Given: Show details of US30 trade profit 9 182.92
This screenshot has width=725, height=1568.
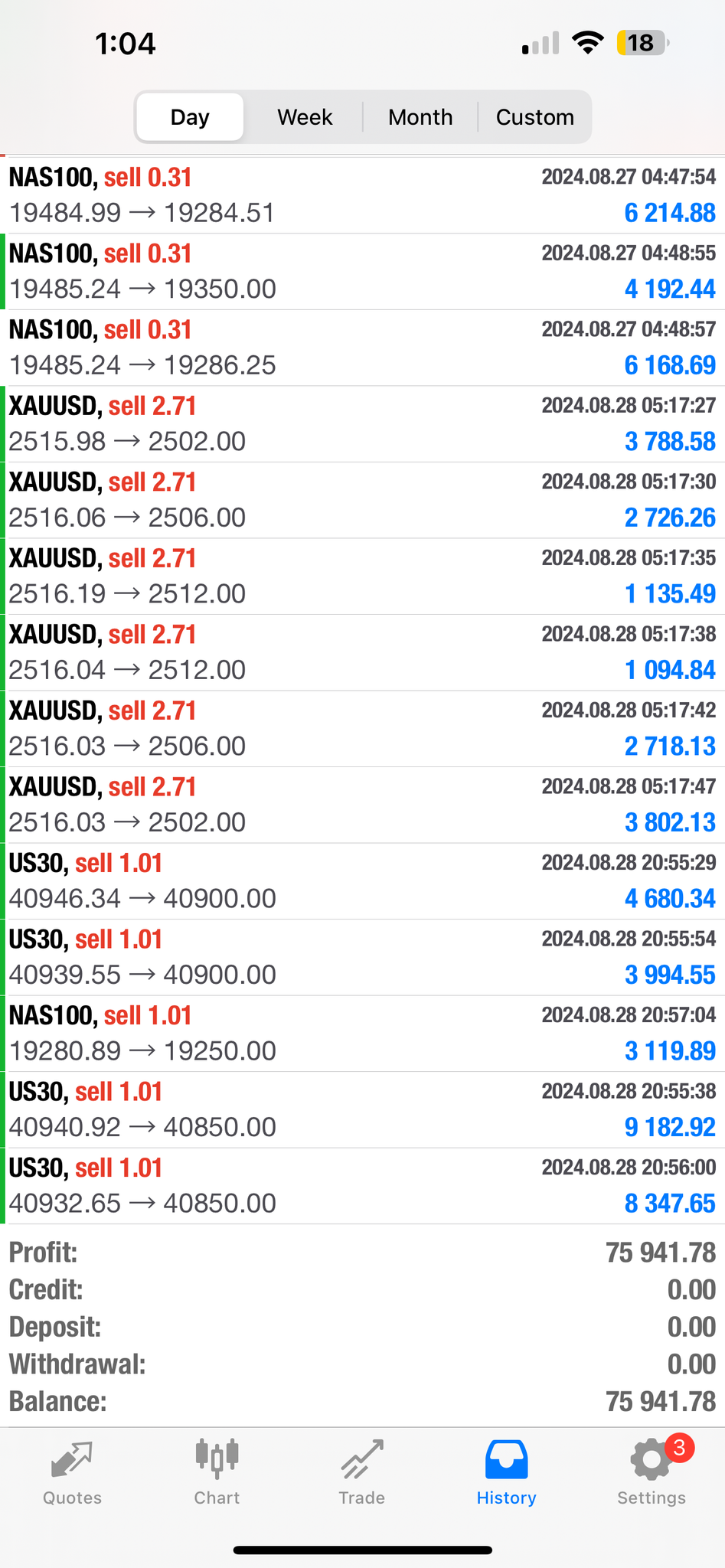Looking at the screenshot, I should coord(362,1109).
